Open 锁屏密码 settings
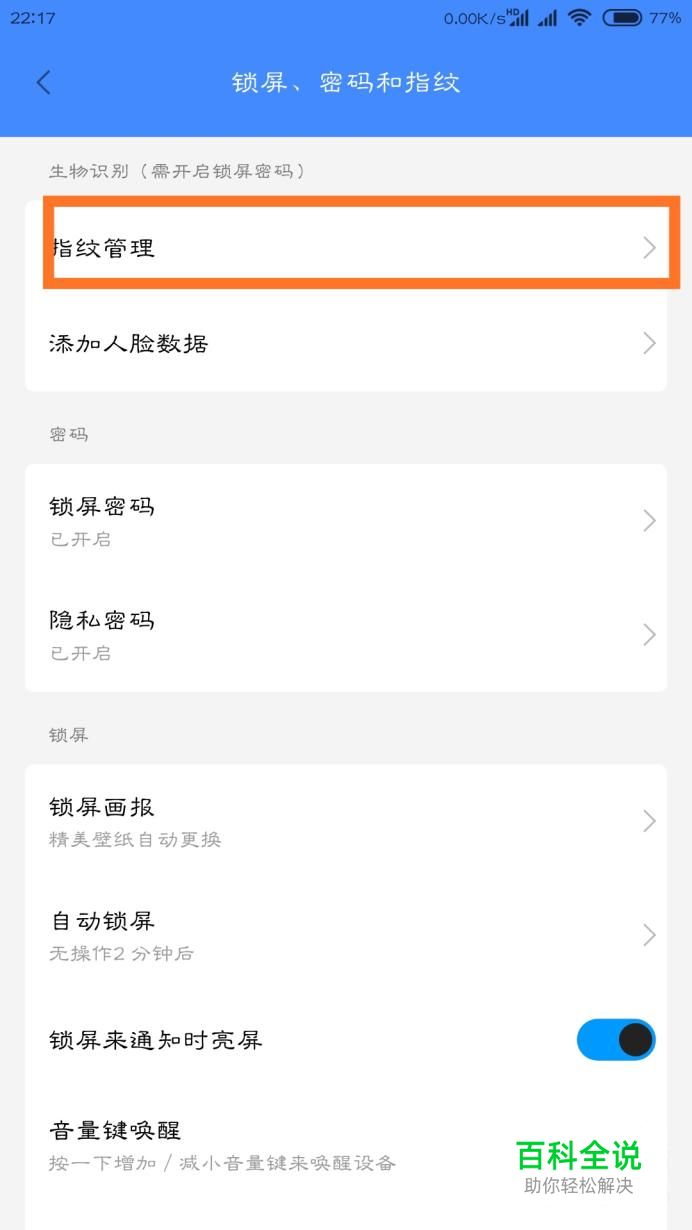The height and width of the screenshot is (1230, 692). (x=346, y=520)
